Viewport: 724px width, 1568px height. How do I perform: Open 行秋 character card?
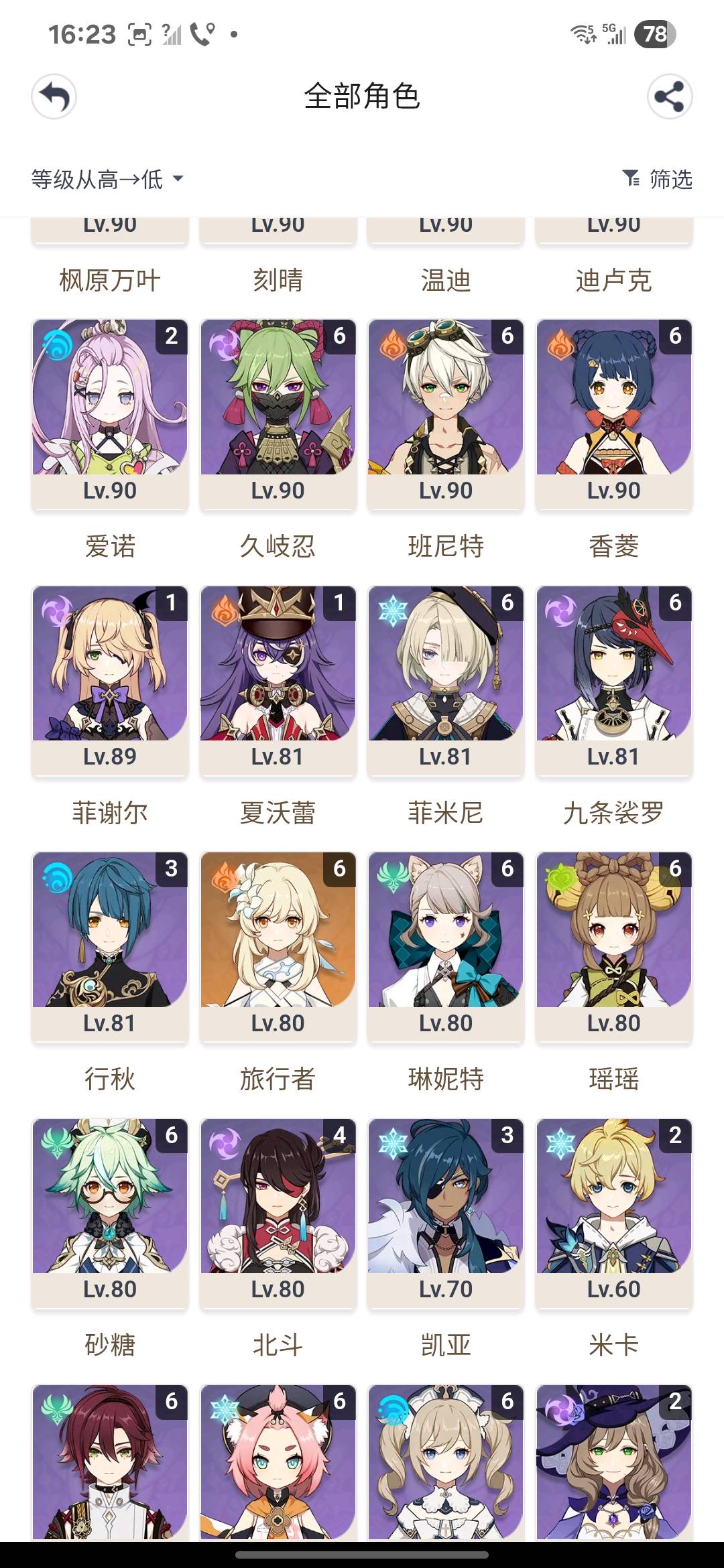110,945
